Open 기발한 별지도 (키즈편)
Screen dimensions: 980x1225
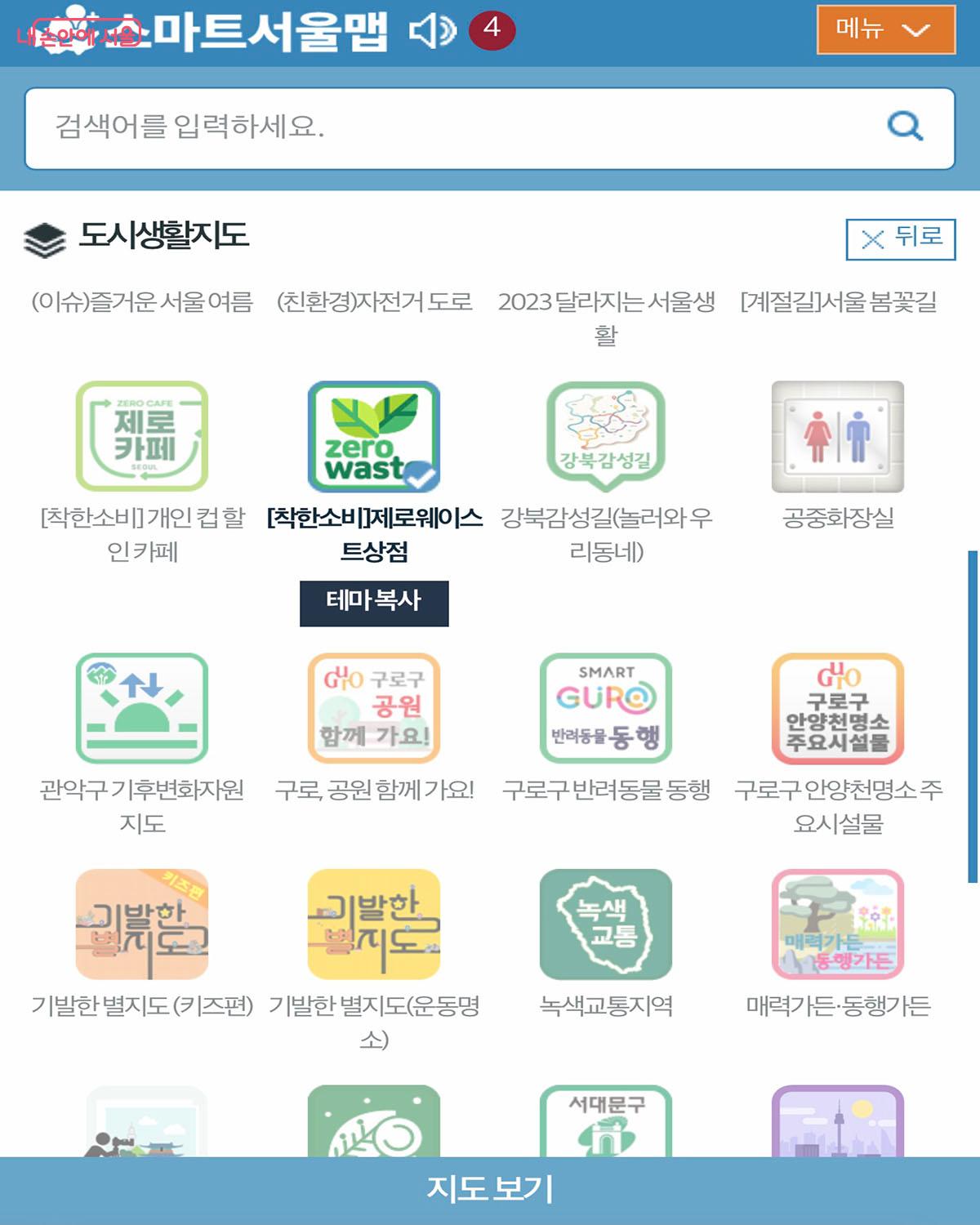(142, 924)
